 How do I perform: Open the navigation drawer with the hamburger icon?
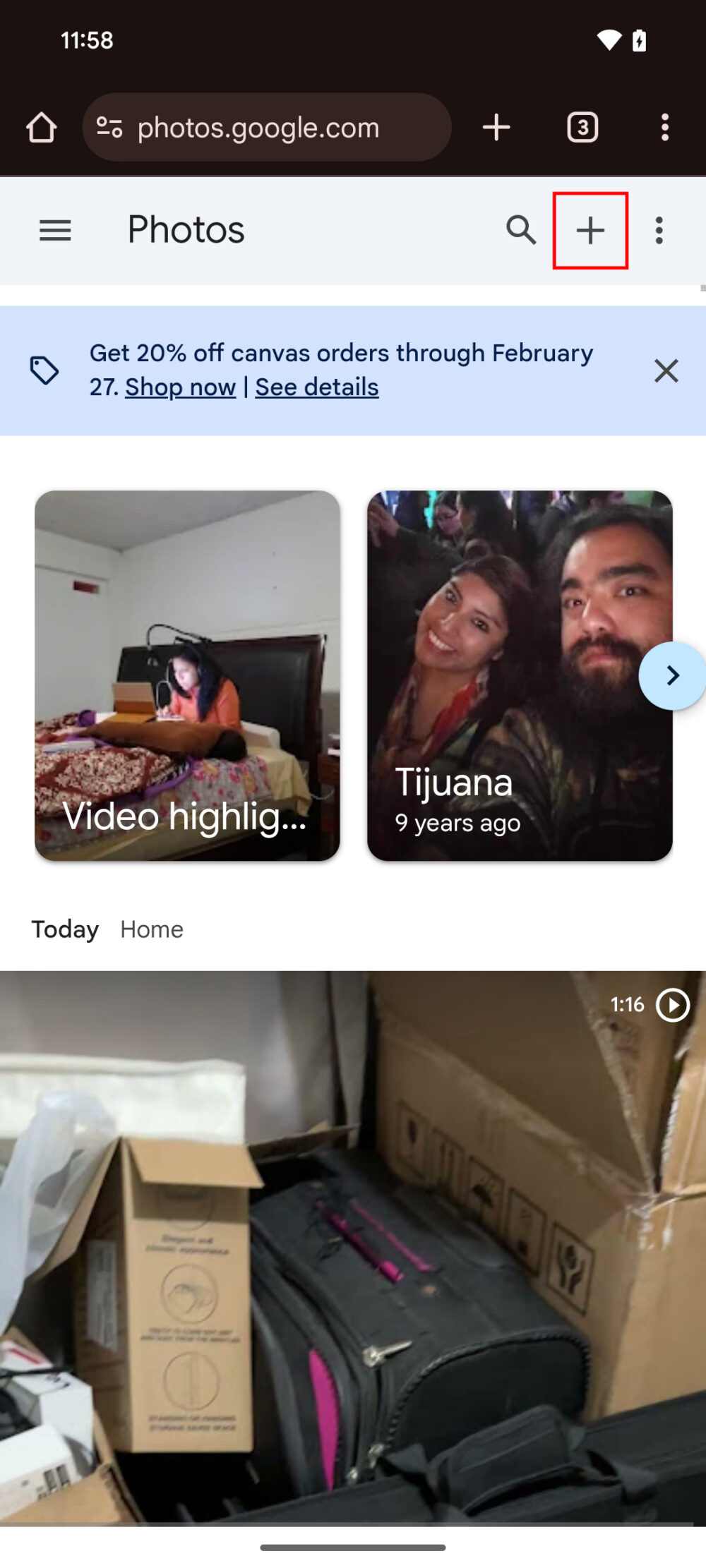(x=54, y=229)
